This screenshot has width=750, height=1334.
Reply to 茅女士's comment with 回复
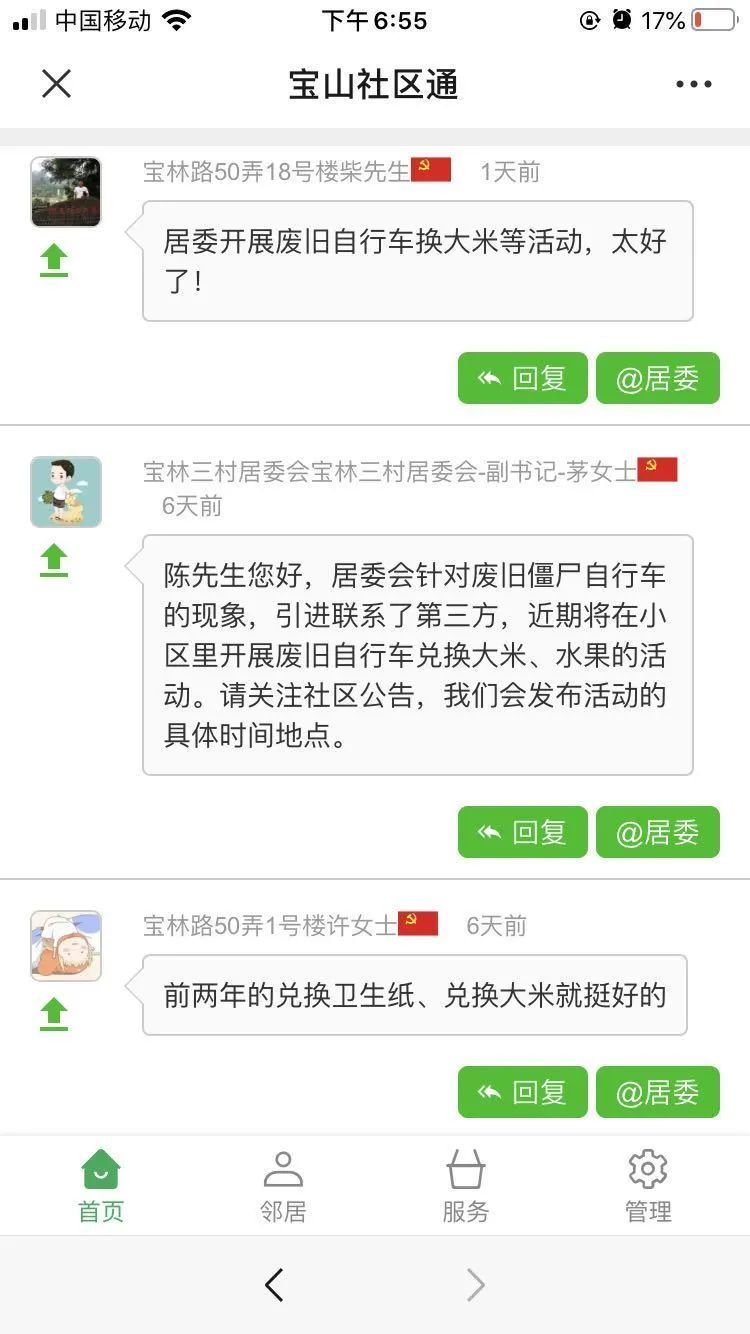click(x=522, y=832)
